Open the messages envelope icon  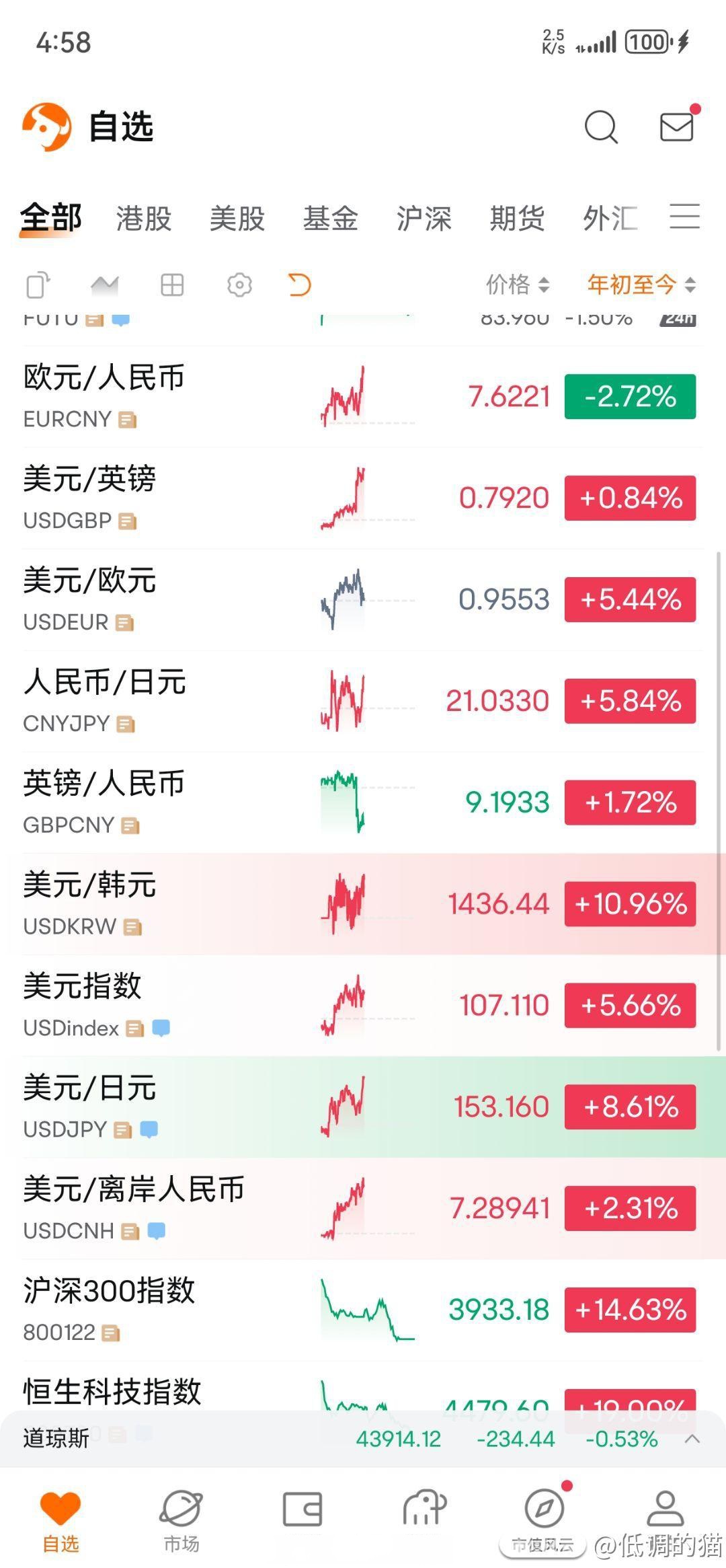point(676,126)
